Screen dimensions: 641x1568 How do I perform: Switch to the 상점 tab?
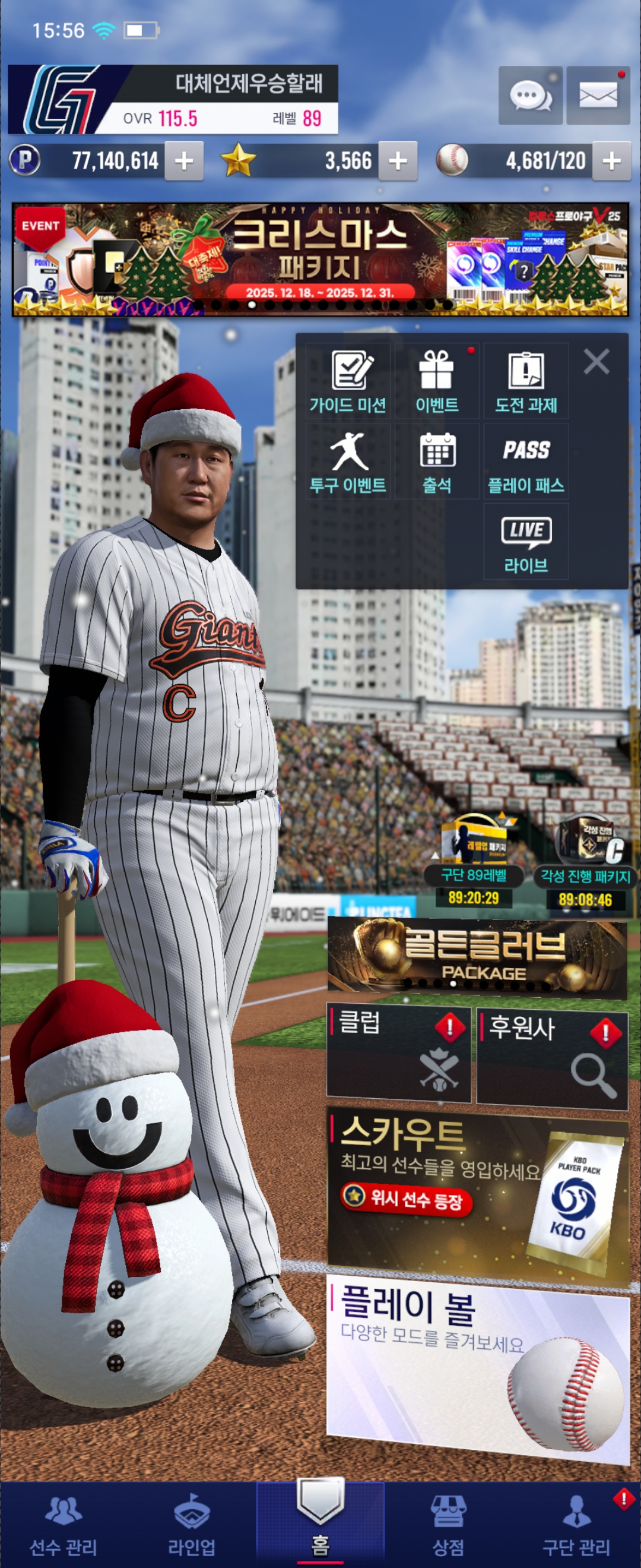(x=448, y=1525)
